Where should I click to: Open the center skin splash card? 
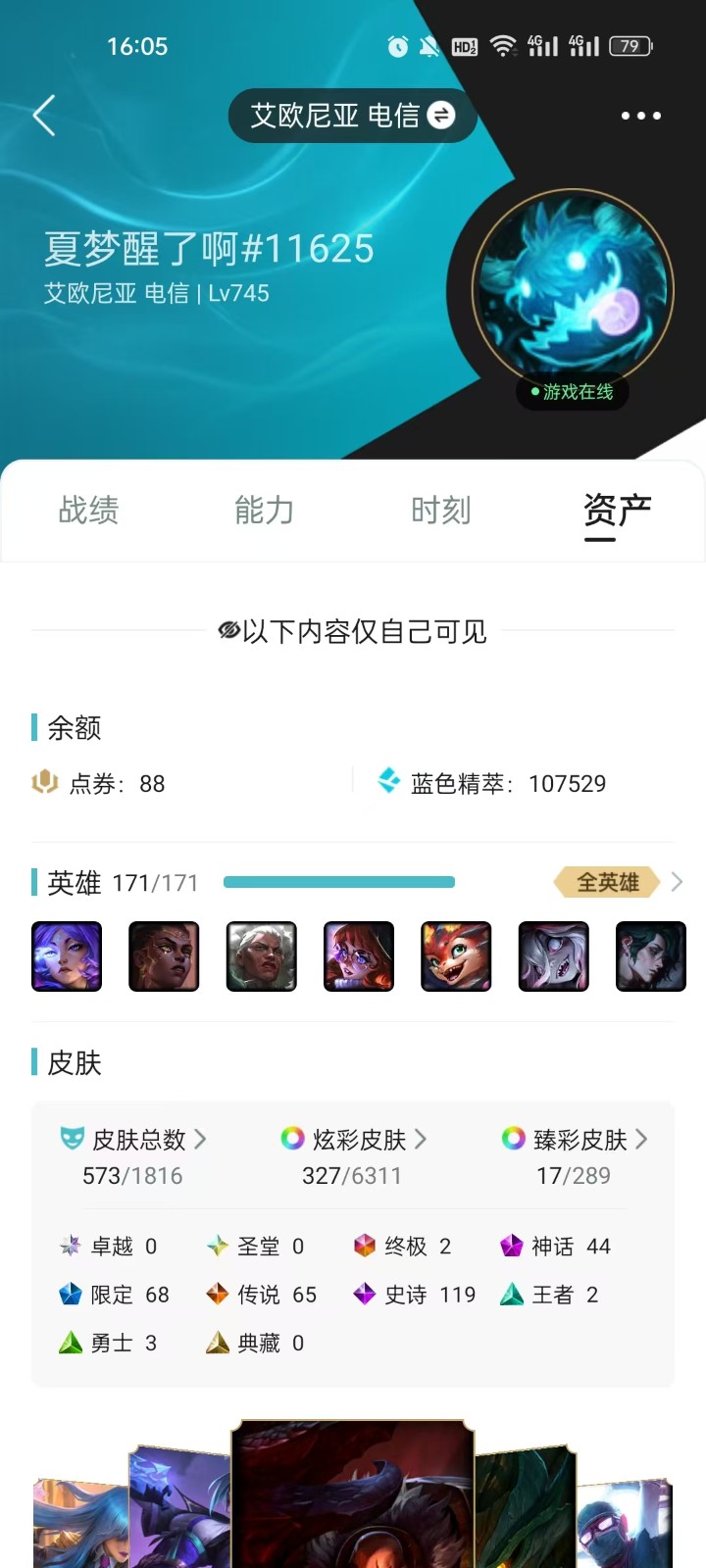(353, 1494)
